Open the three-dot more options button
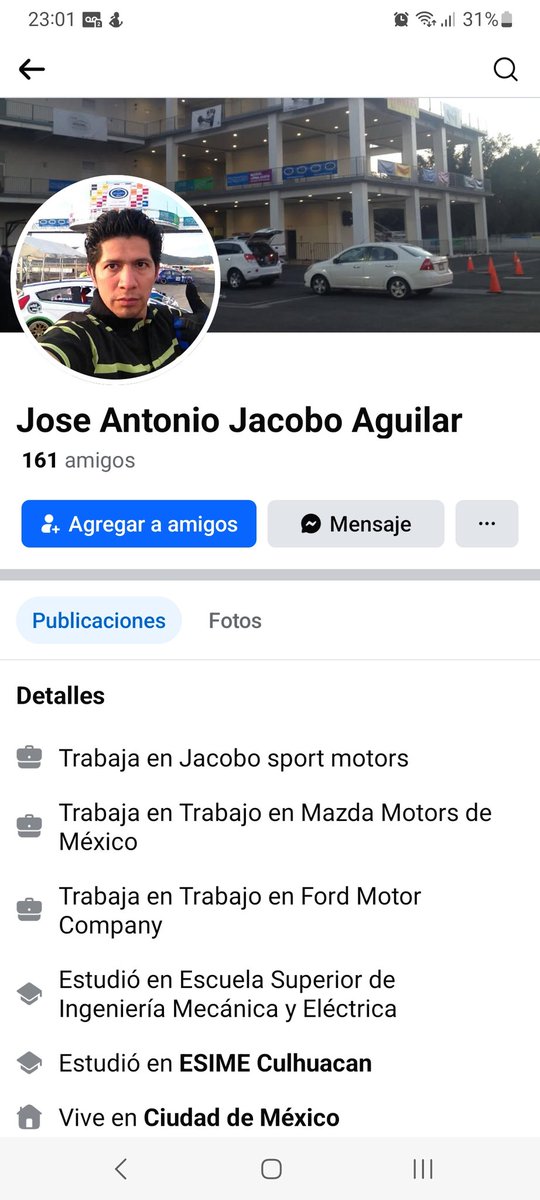 point(487,524)
